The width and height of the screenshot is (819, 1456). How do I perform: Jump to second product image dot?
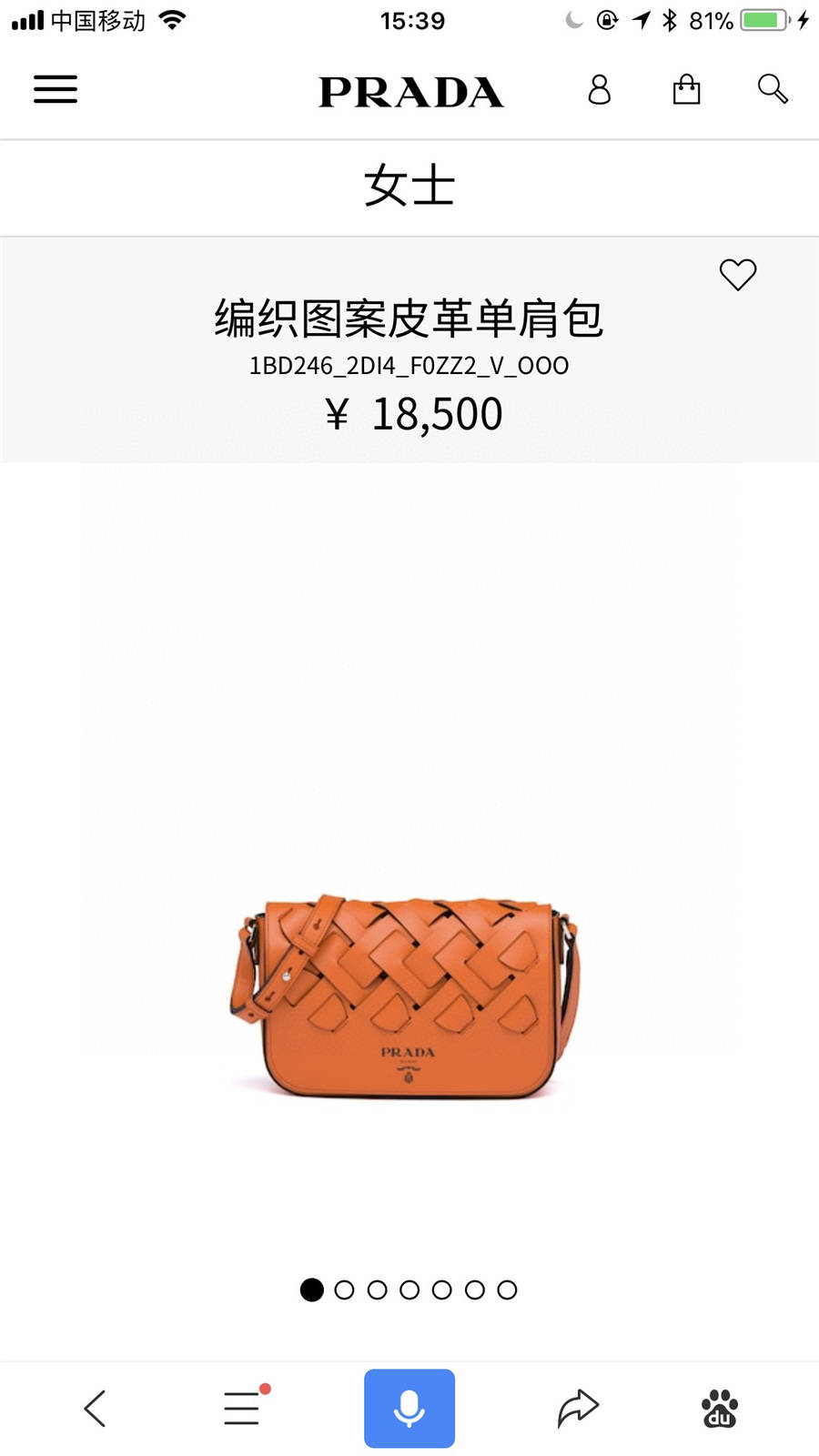click(344, 1289)
